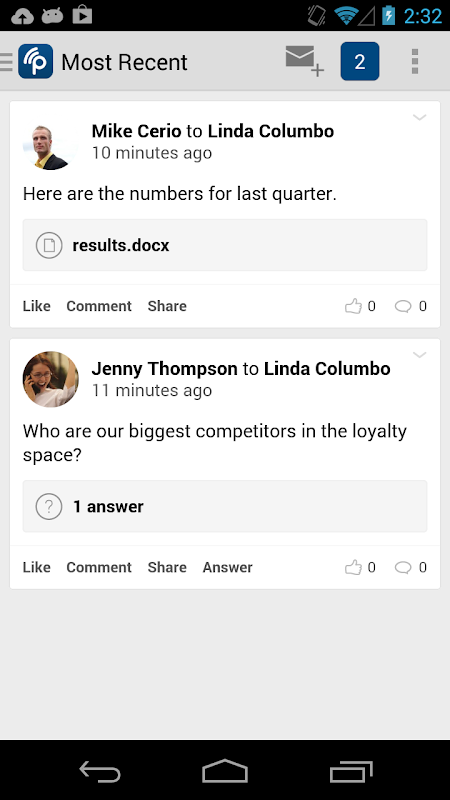
Task: Compose a new message with envelope icon
Action: 305,61
